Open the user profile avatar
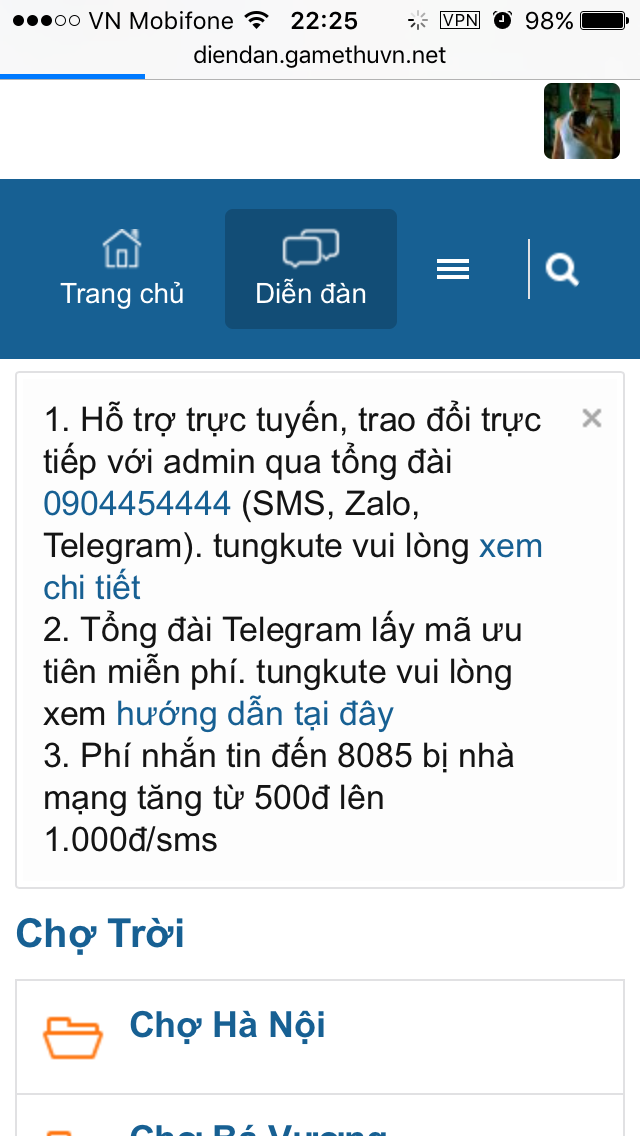The image size is (640, 1136). tap(582, 121)
